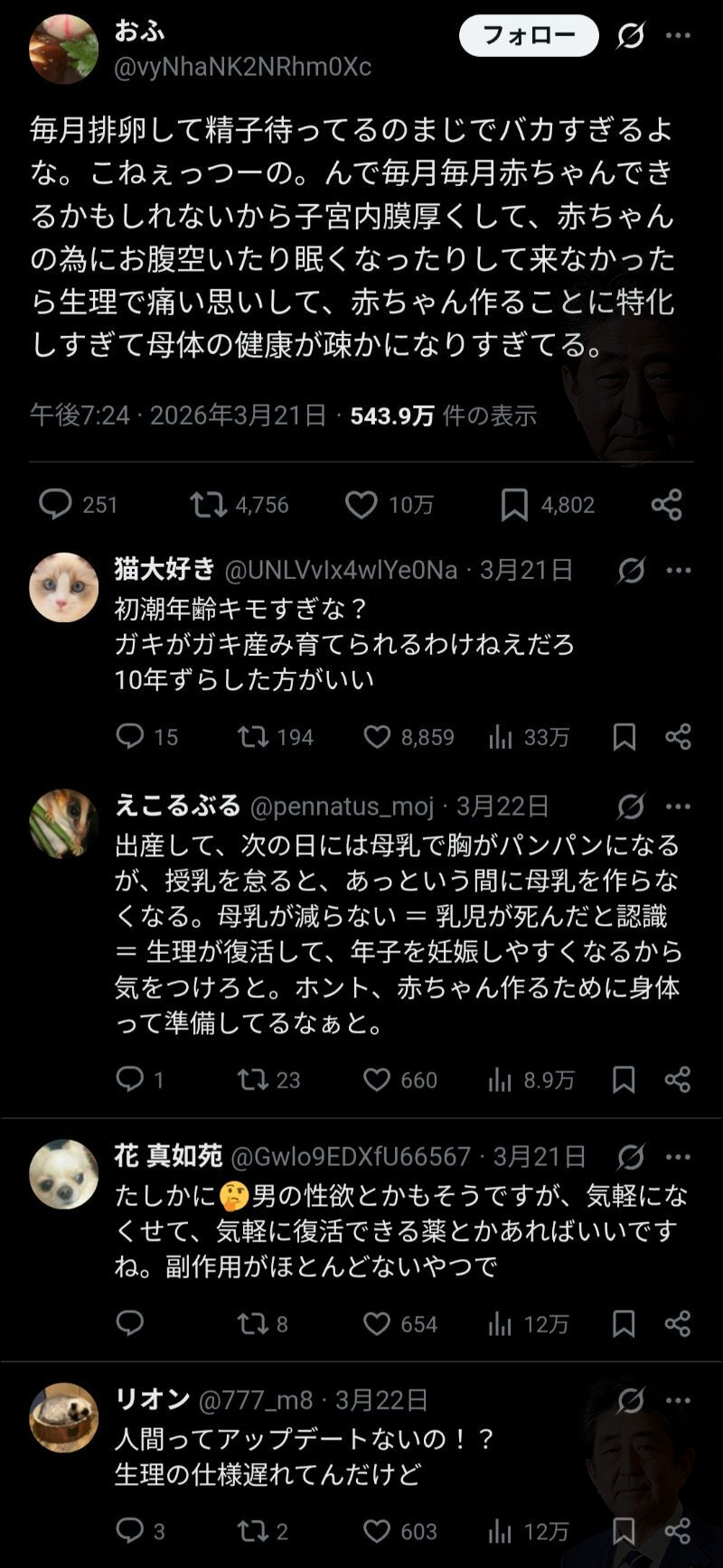Screen dimensions: 723x1568
Task: Reply to 花 真如苑's comment
Action: (x=130, y=1323)
